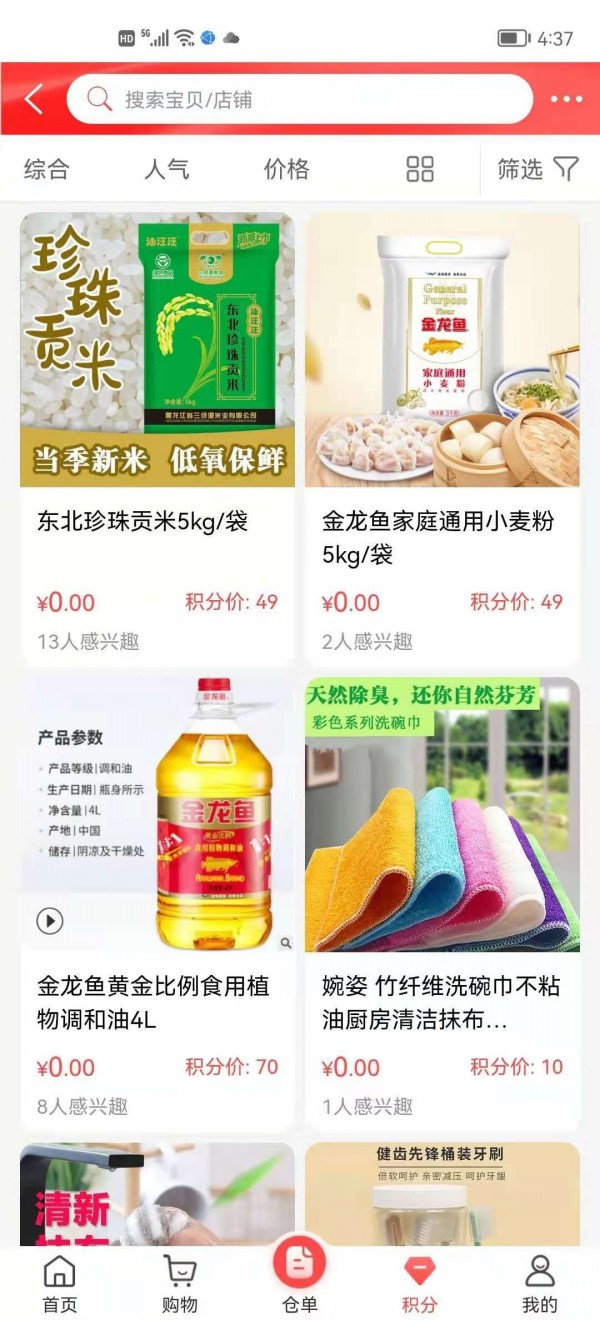
Task: Open the three-dot overflow menu
Action: pos(565,99)
